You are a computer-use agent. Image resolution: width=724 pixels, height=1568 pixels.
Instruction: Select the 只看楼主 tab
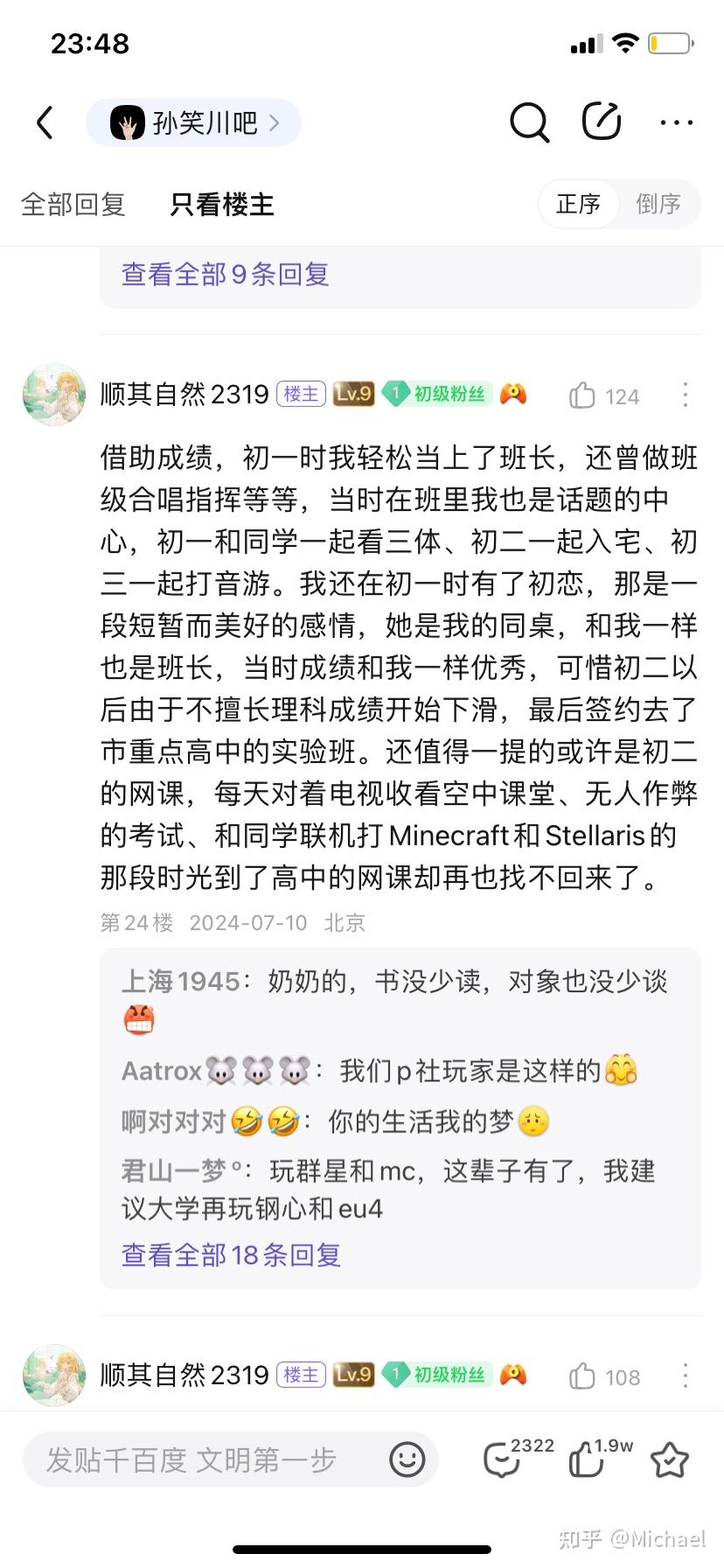click(222, 205)
